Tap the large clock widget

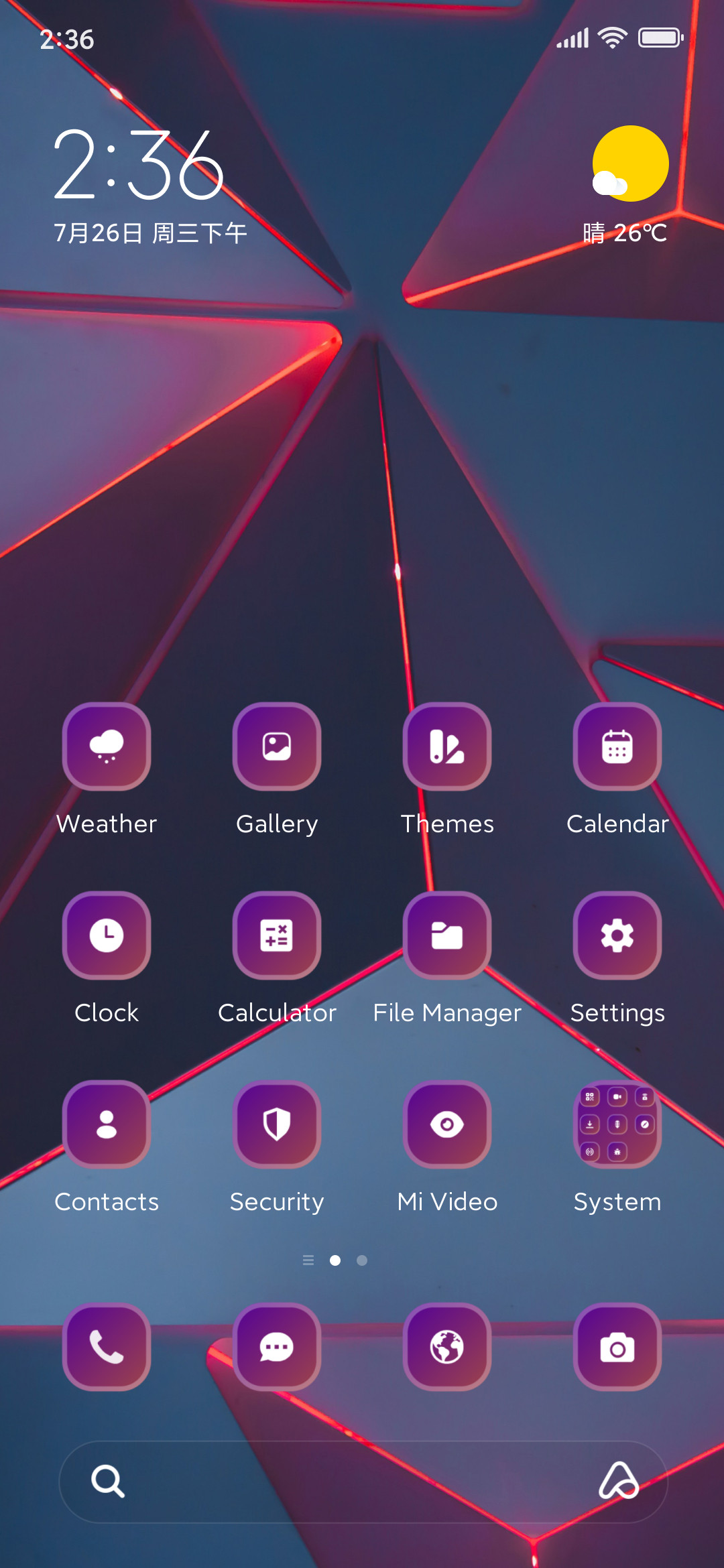[x=139, y=165]
